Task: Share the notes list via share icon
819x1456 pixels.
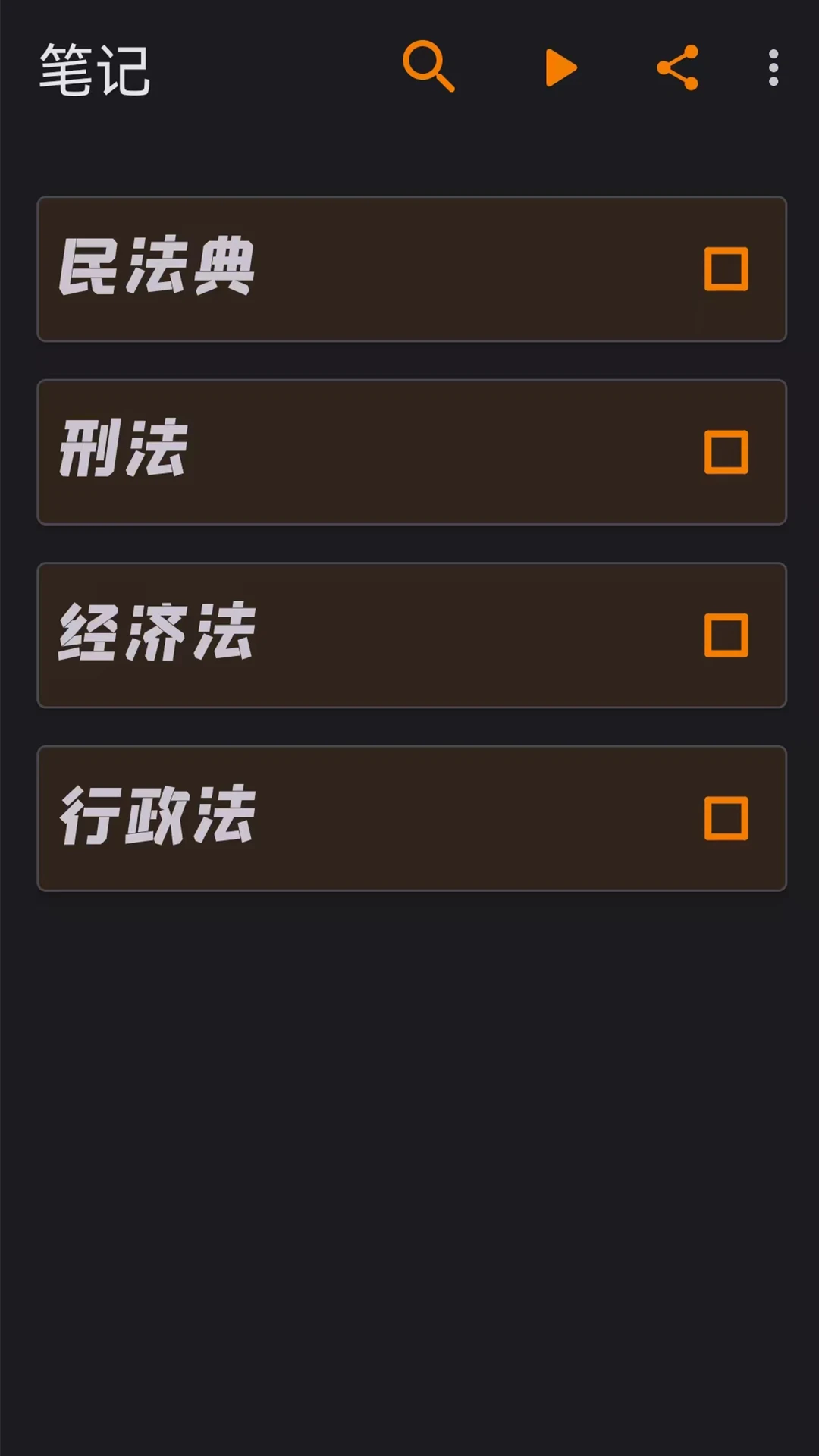Action: tap(679, 68)
